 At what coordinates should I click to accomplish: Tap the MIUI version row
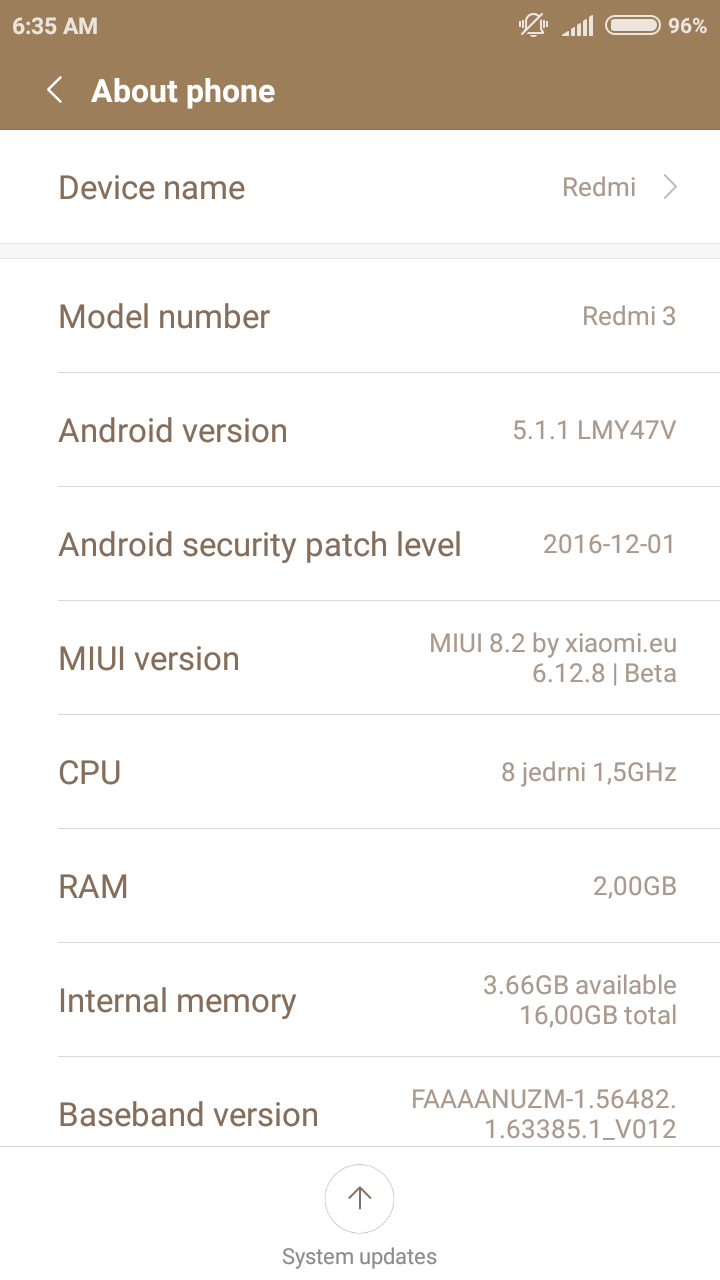[360, 658]
